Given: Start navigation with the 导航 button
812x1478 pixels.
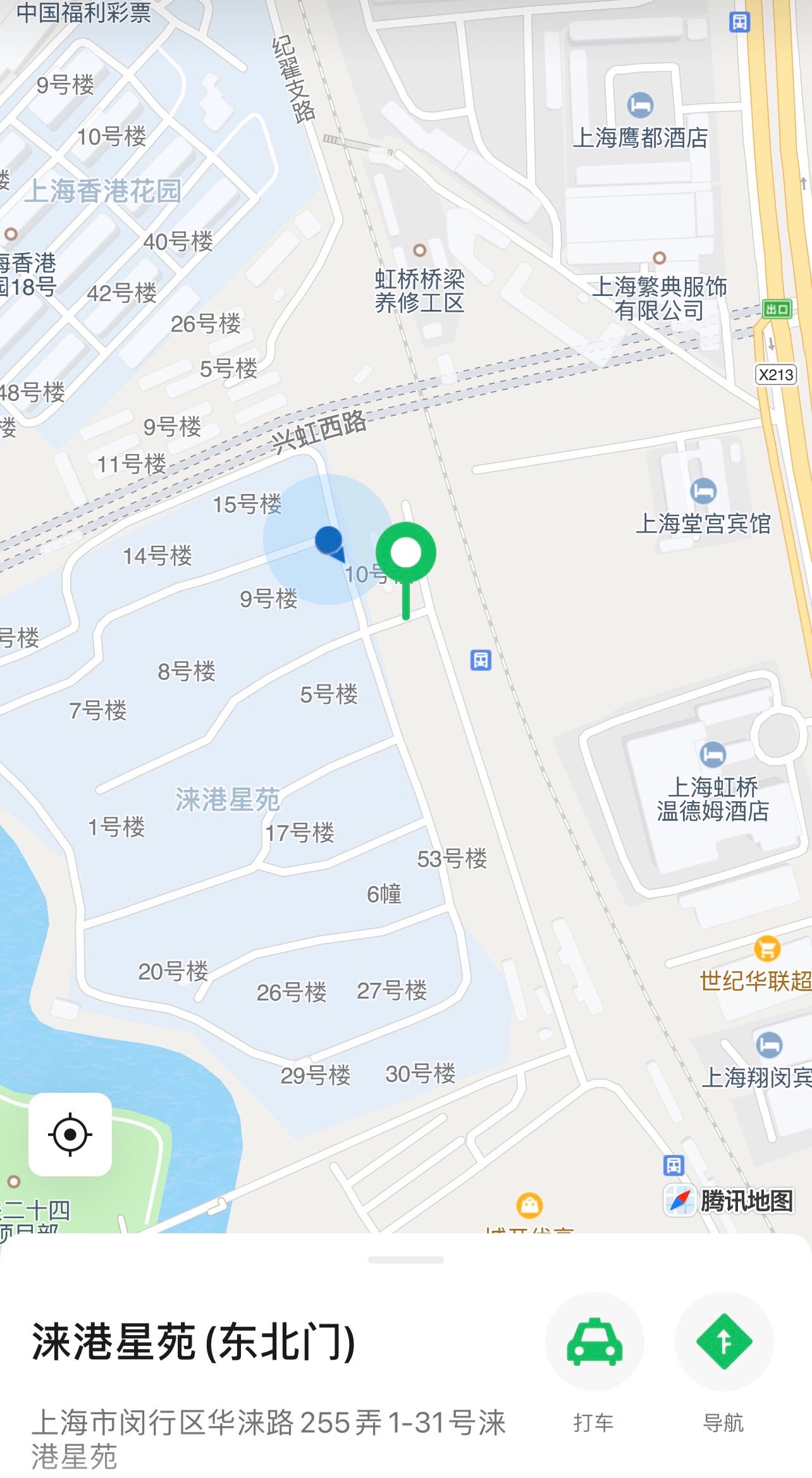Looking at the screenshot, I should (x=724, y=1341).
